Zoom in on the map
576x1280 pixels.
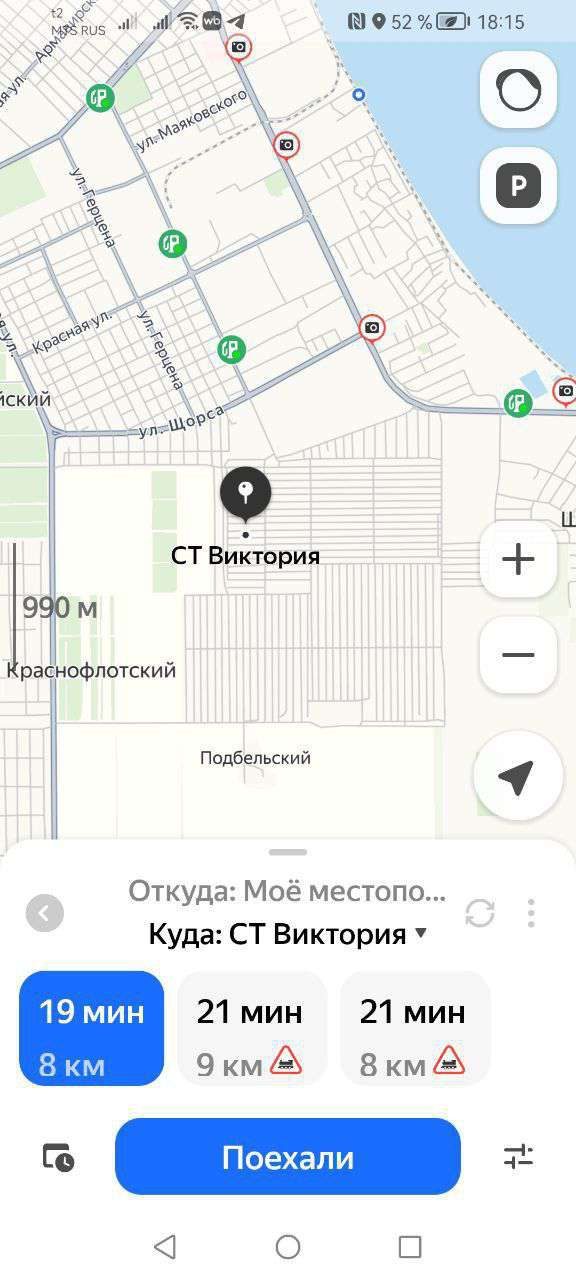(x=518, y=559)
